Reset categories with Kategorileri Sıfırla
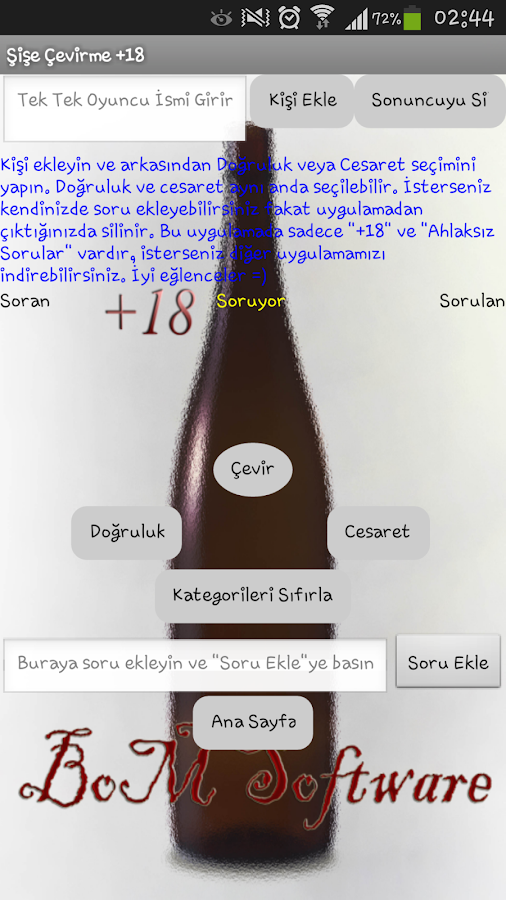506x900 pixels. coord(253,596)
